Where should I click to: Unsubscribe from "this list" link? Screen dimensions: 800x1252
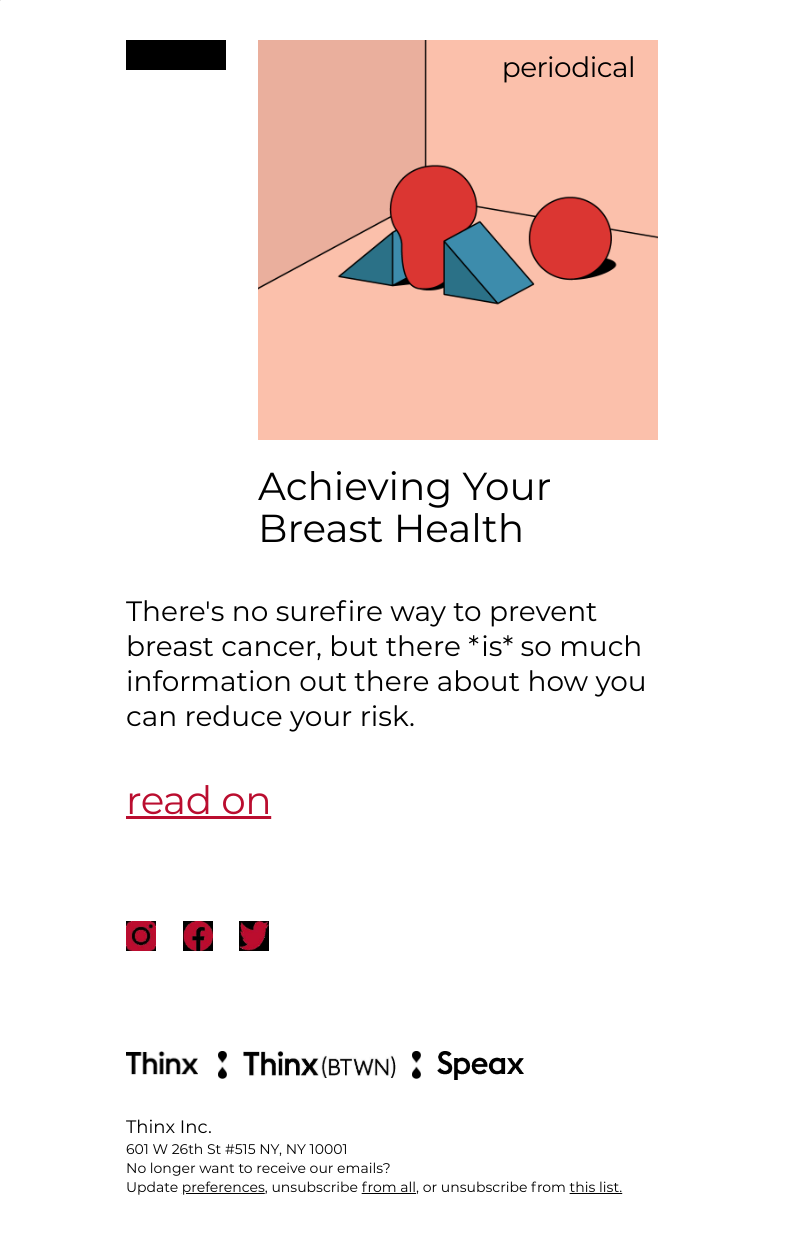point(595,1187)
